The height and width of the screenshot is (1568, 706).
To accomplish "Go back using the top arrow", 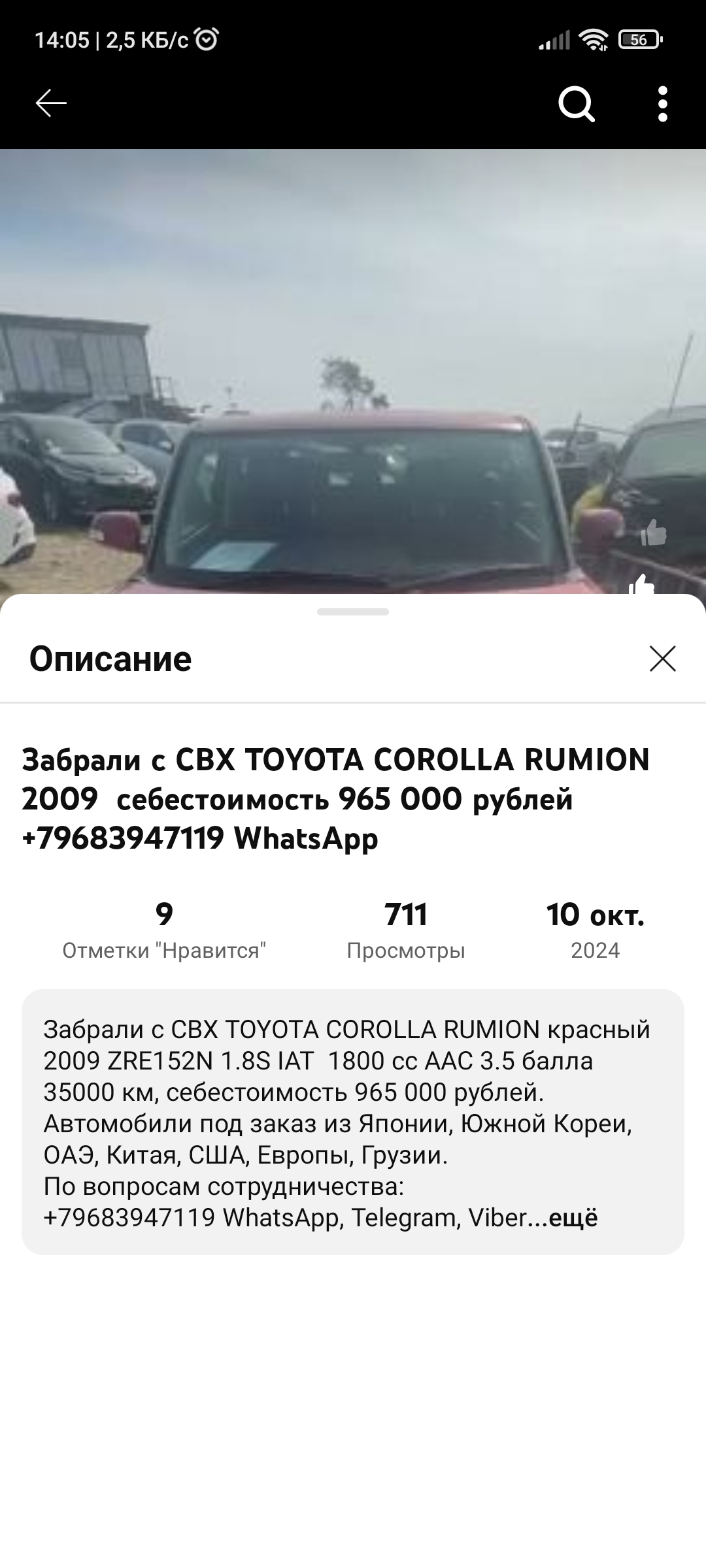I will tap(51, 103).
